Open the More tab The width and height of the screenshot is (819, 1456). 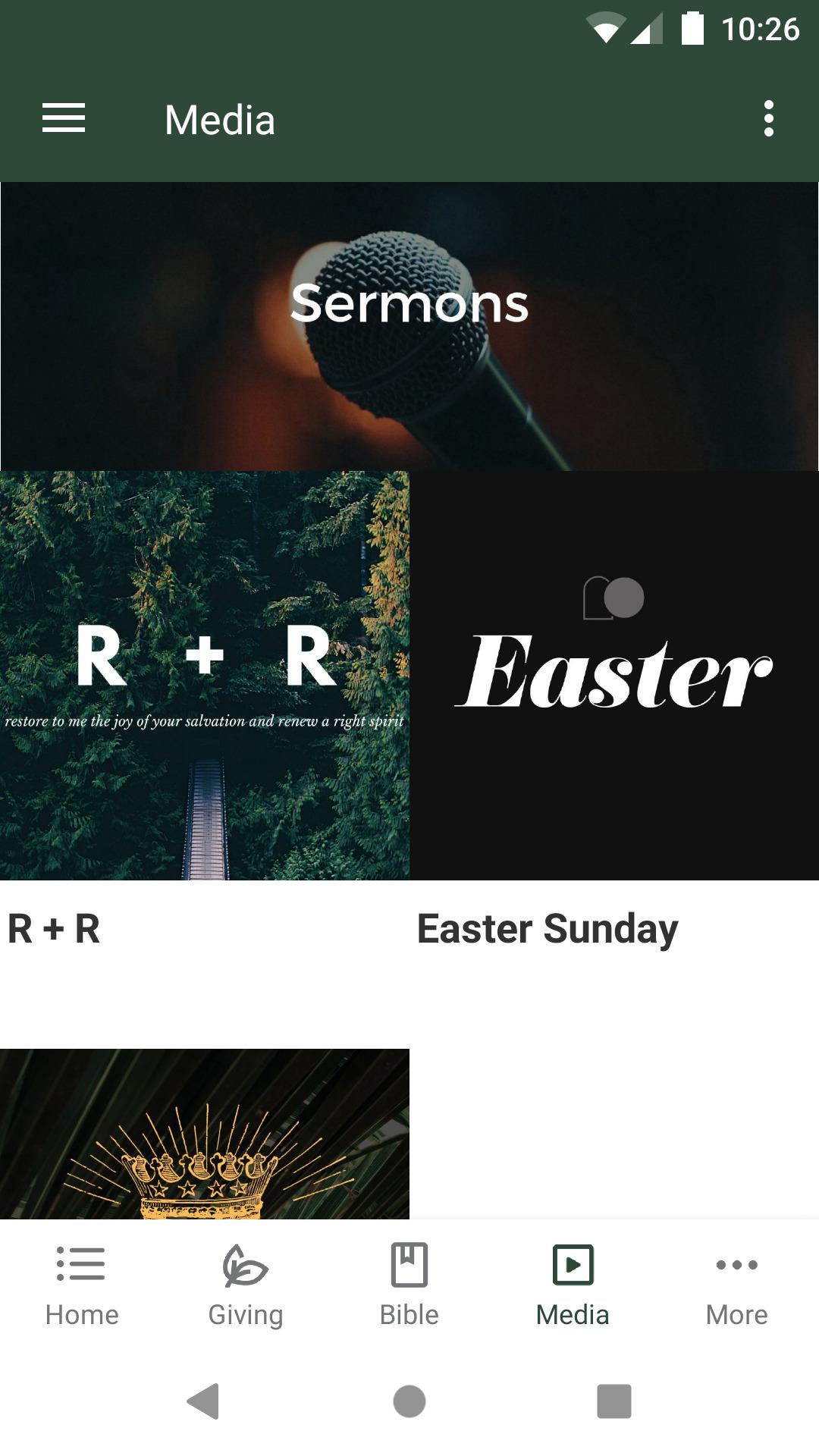tap(737, 1285)
